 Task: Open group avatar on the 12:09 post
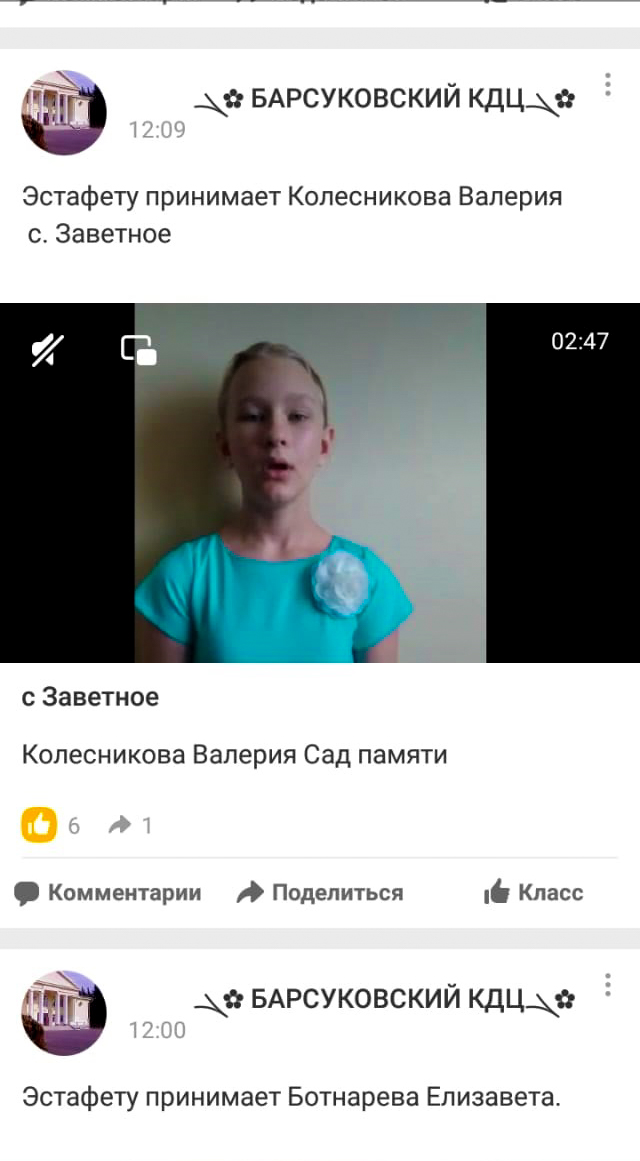tap(64, 113)
